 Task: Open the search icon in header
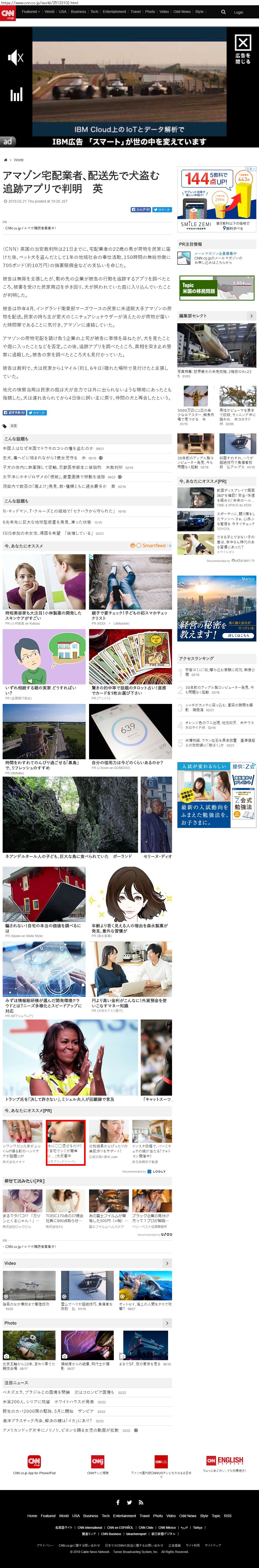click(223, 12)
